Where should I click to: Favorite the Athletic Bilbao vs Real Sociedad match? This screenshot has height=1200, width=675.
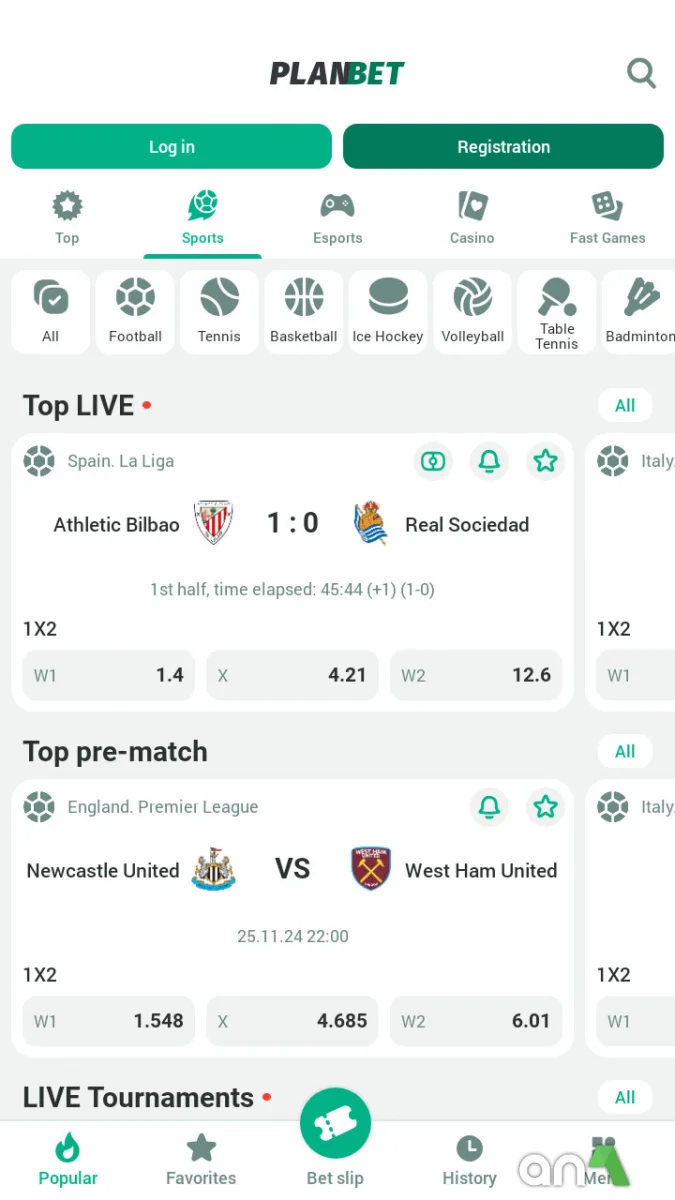pos(545,461)
